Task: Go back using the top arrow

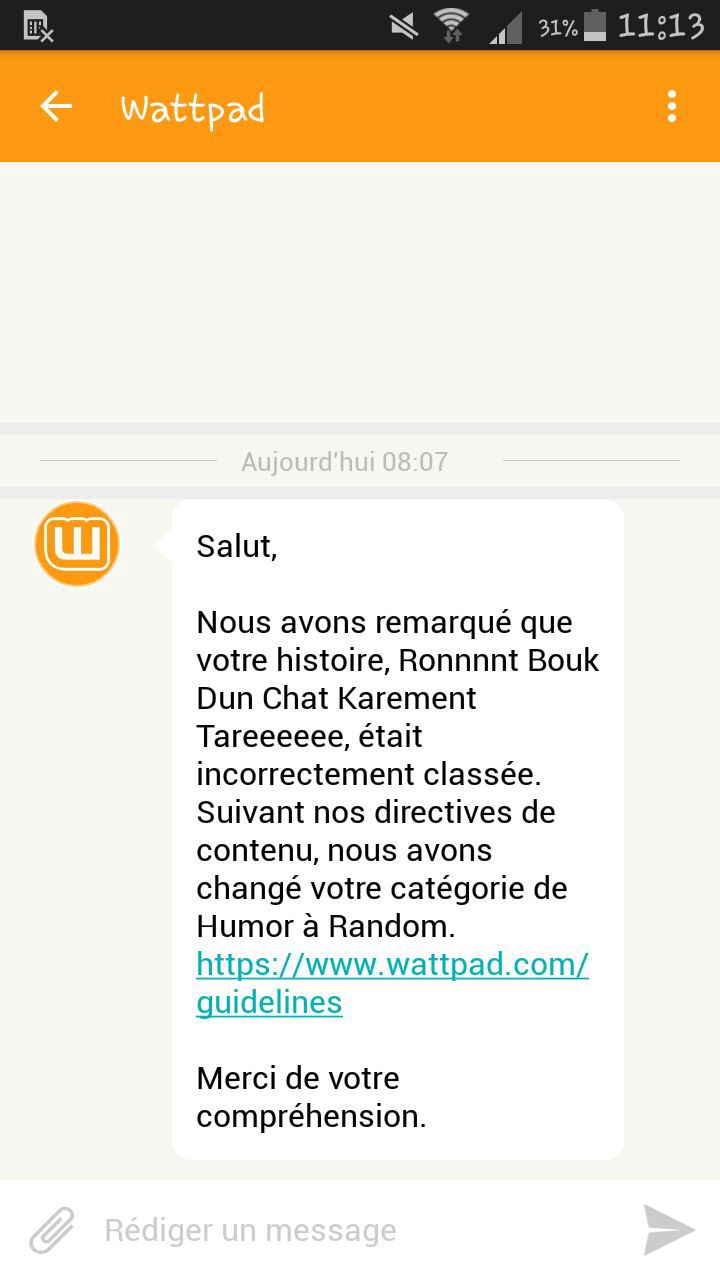Action: point(56,106)
